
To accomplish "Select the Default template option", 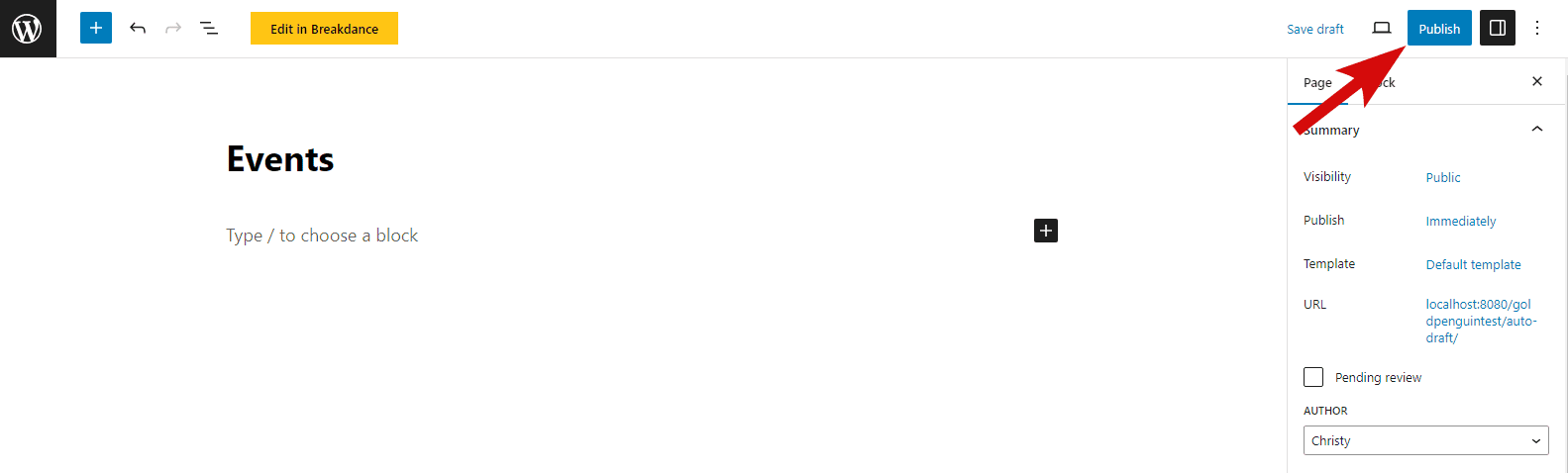I will click(x=1473, y=265).
